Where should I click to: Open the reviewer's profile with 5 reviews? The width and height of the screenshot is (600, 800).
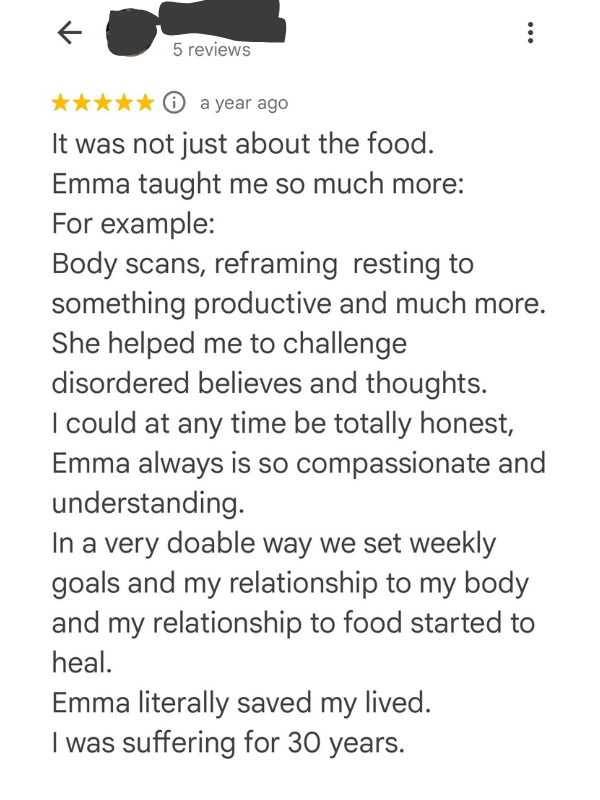[x=210, y=49]
